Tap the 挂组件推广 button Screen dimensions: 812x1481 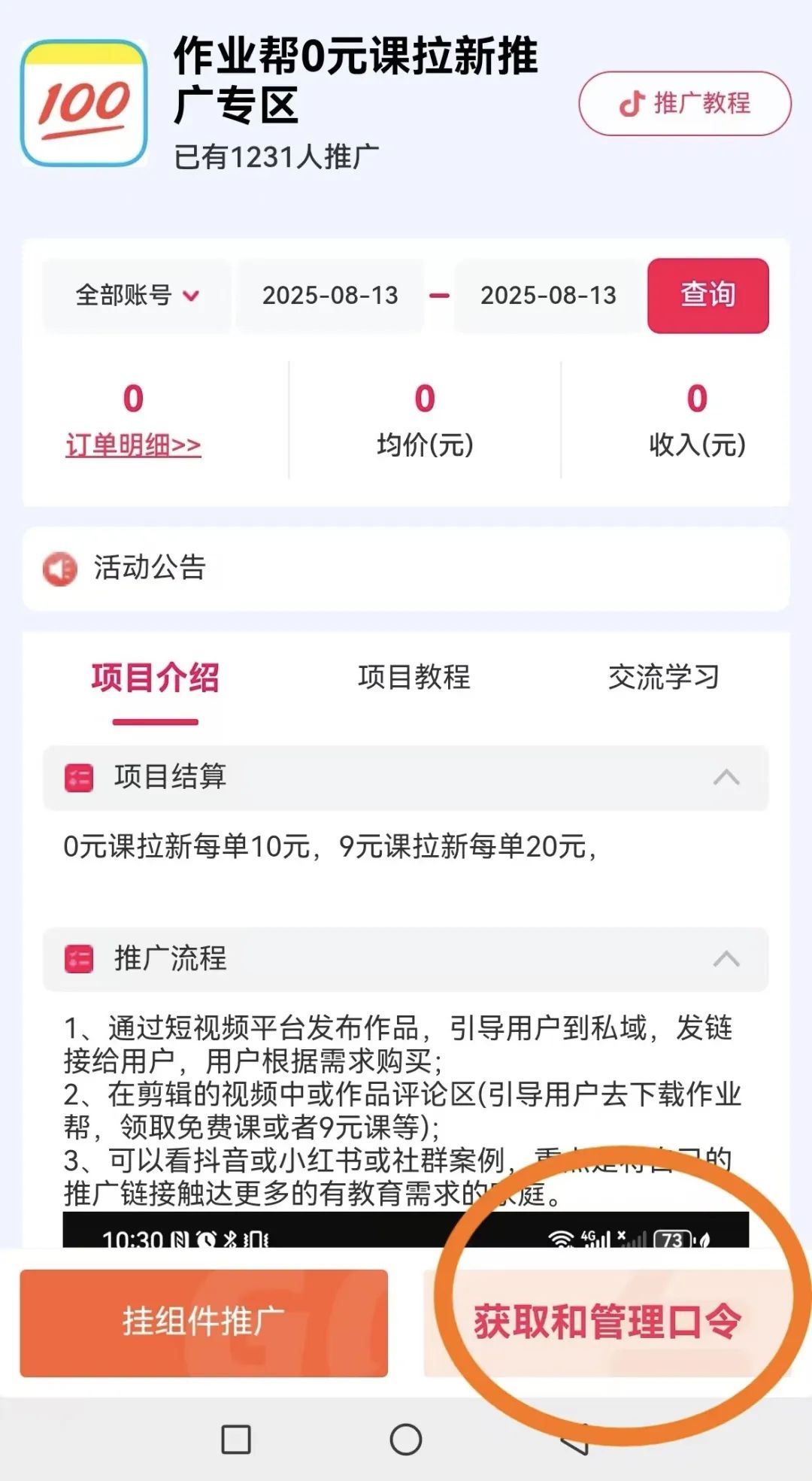coord(204,1323)
